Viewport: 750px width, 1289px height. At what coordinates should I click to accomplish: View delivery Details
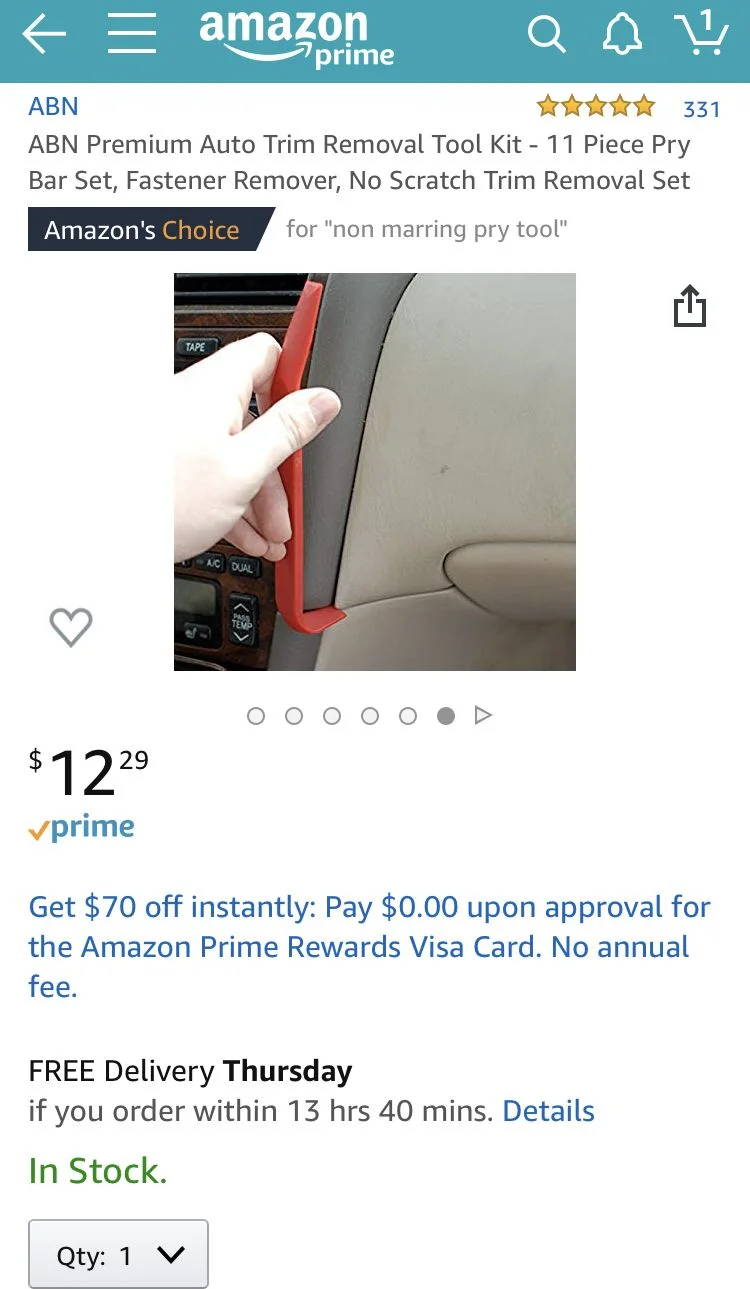(548, 1111)
